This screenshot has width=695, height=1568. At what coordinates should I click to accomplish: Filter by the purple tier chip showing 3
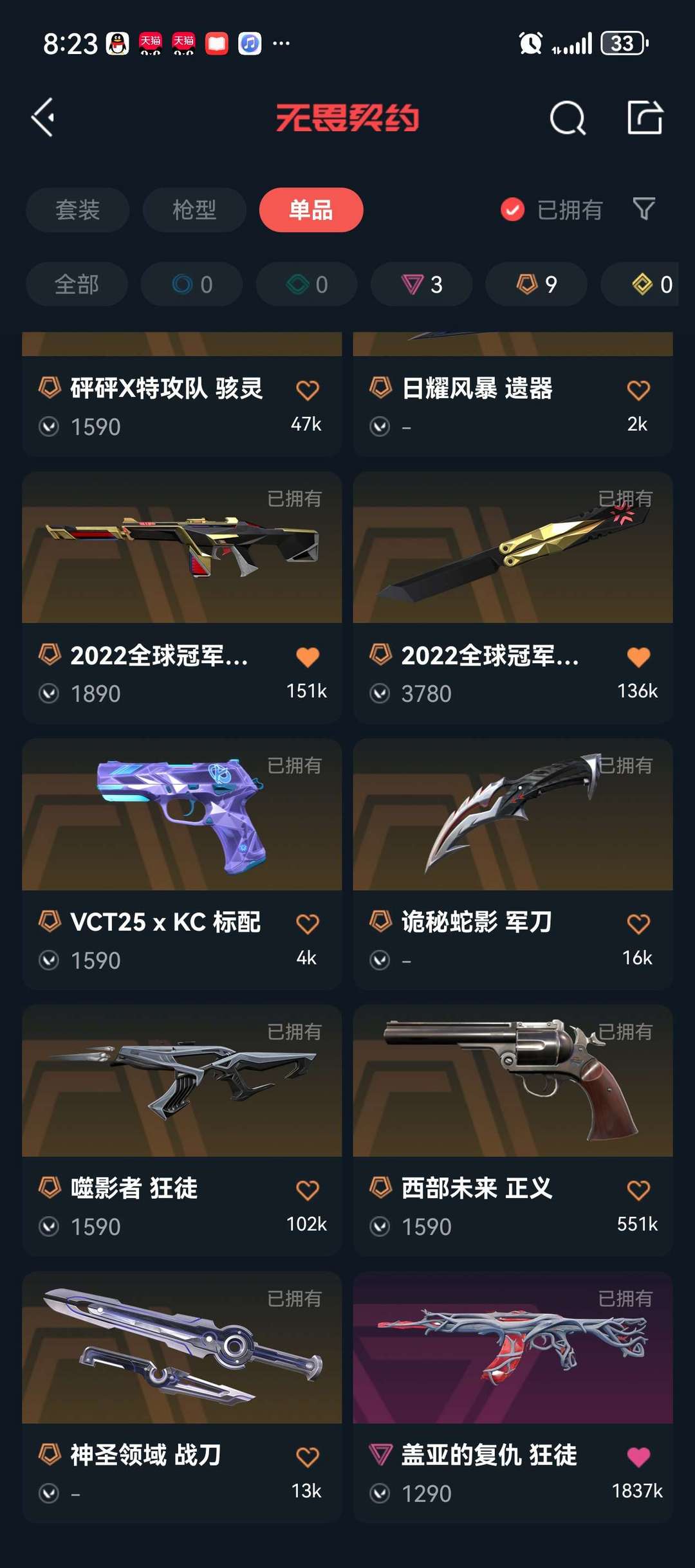pos(422,284)
